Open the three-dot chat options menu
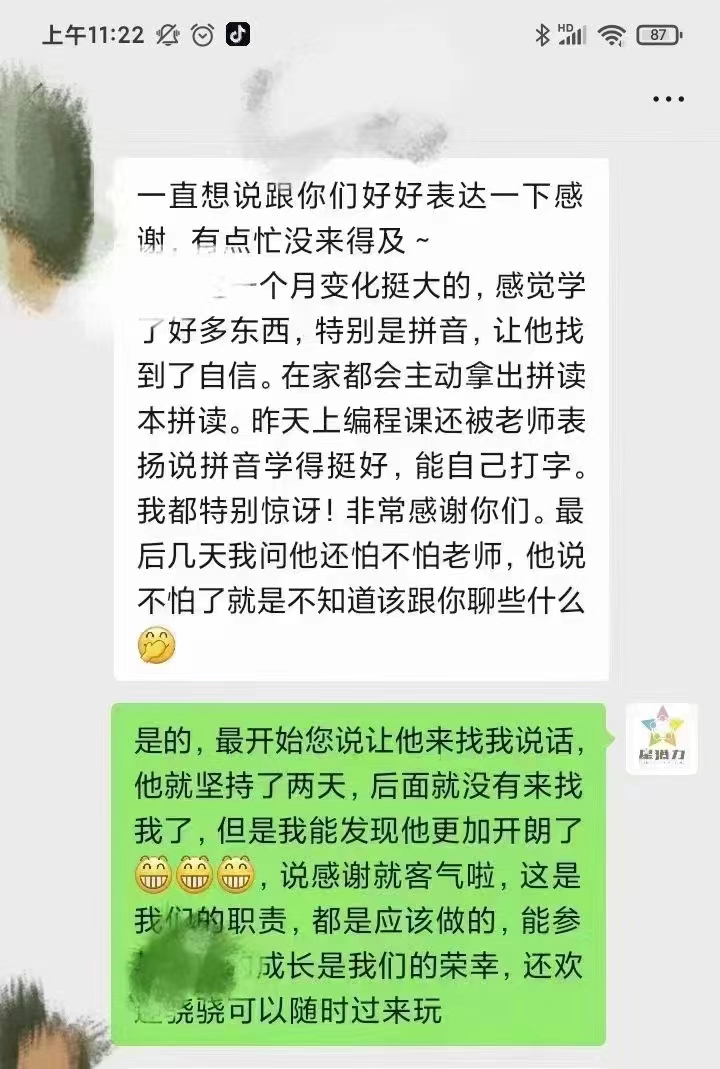 coord(667,100)
